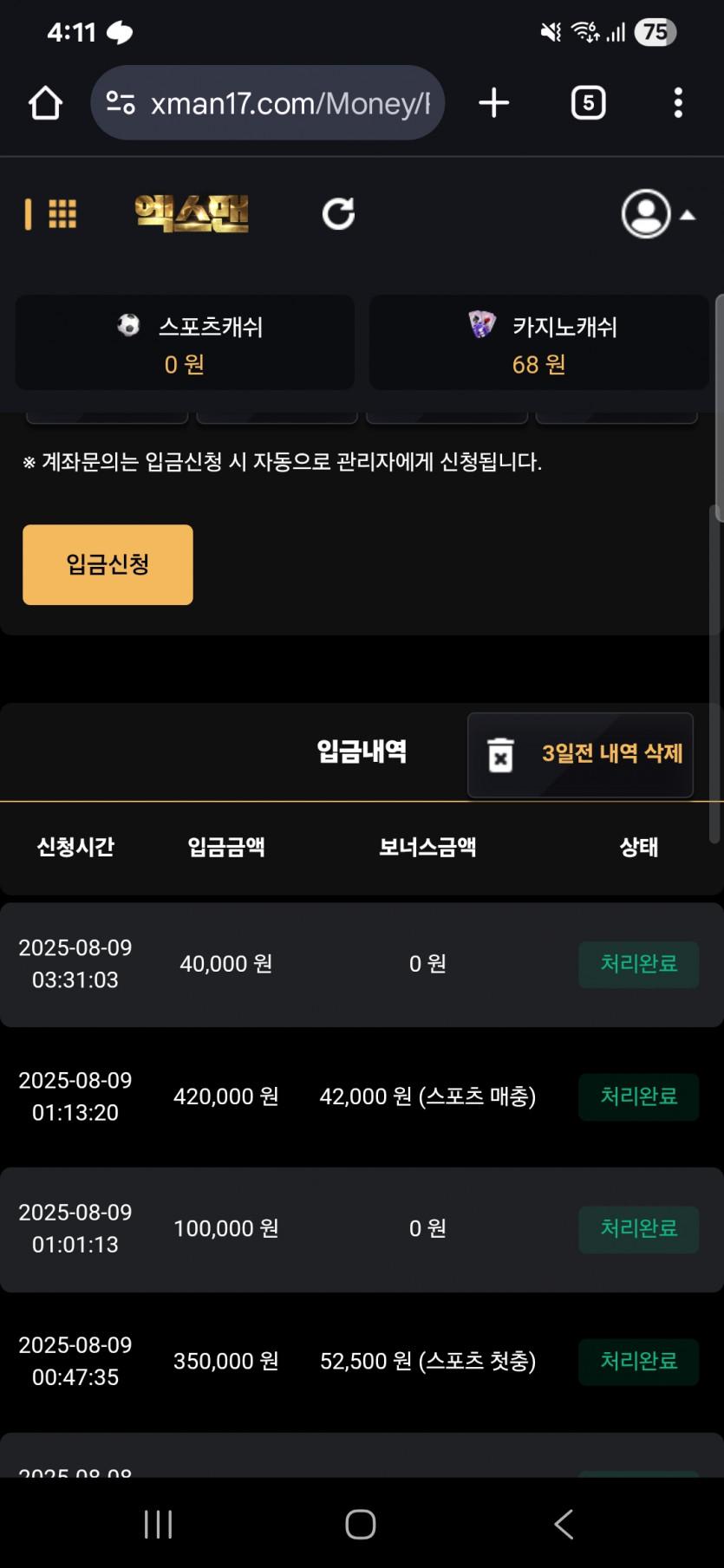Delete history with 3일전 내역 삭제
This screenshot has width=724, height=1568.
tap(580, 755)
